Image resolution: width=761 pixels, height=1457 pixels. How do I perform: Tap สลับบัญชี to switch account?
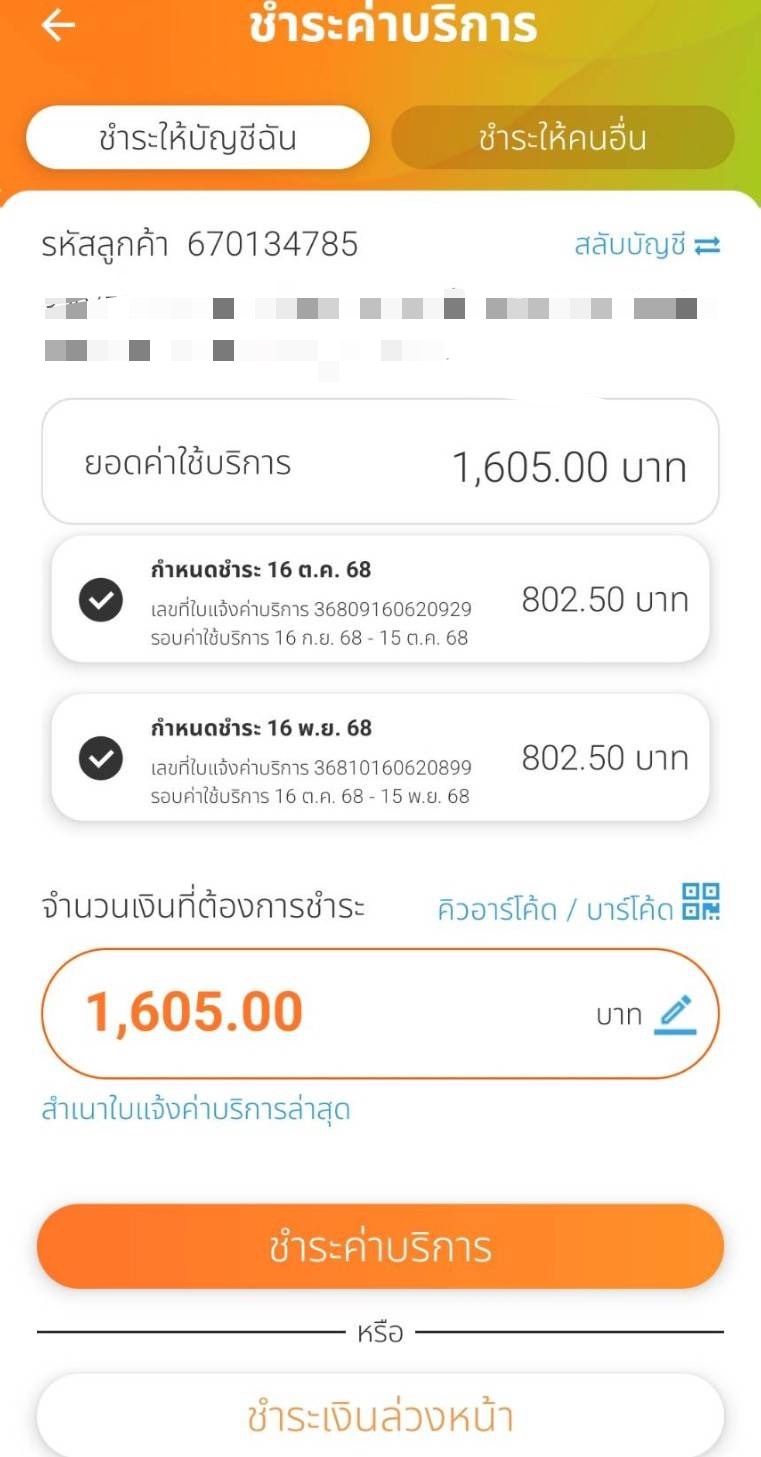647,245
